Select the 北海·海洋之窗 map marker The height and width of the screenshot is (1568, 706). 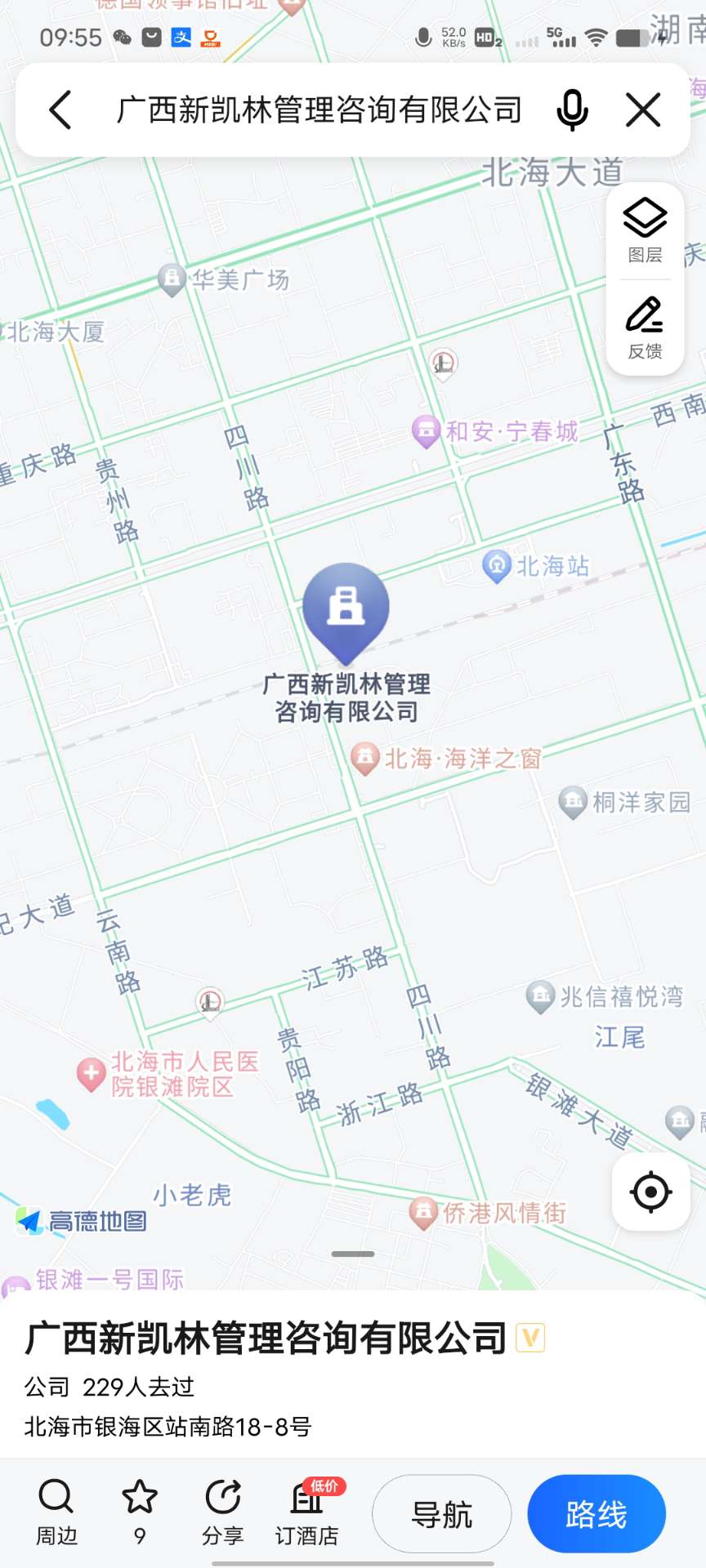tap(365, 758)
